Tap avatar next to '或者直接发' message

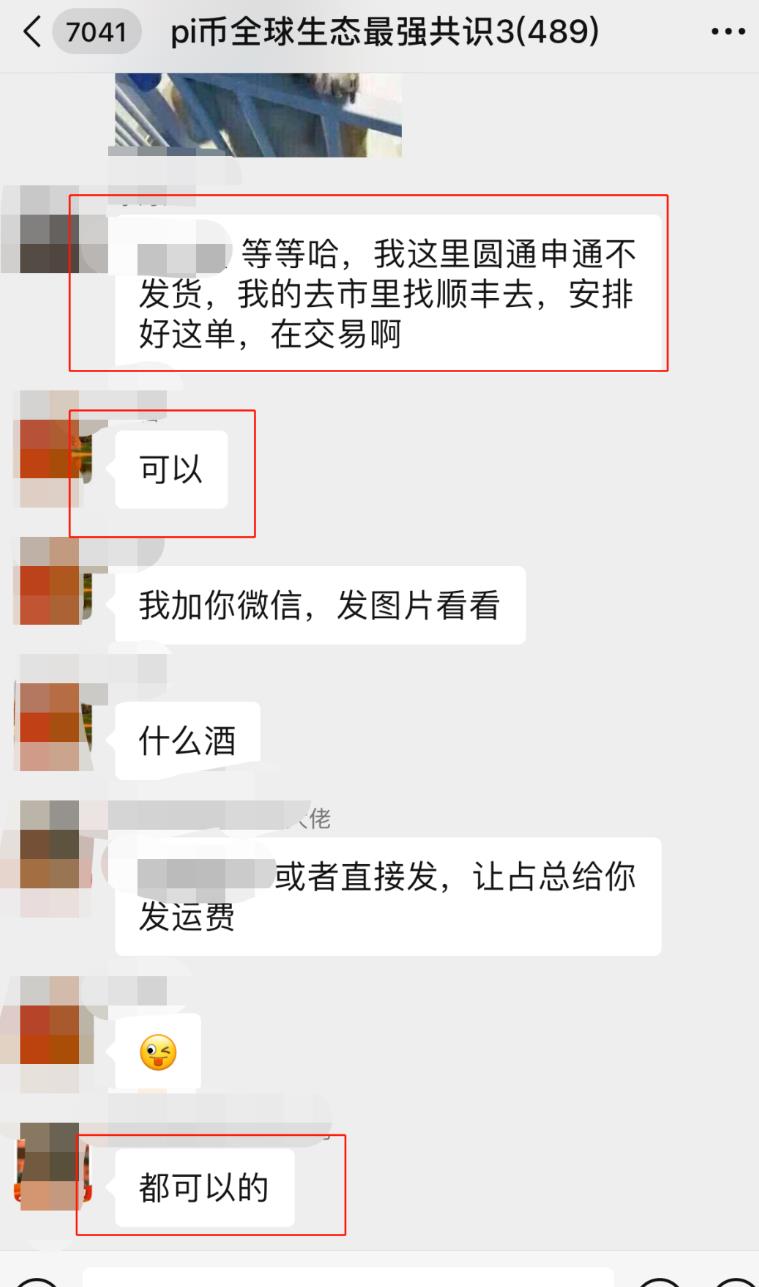[x=49, y=844]
